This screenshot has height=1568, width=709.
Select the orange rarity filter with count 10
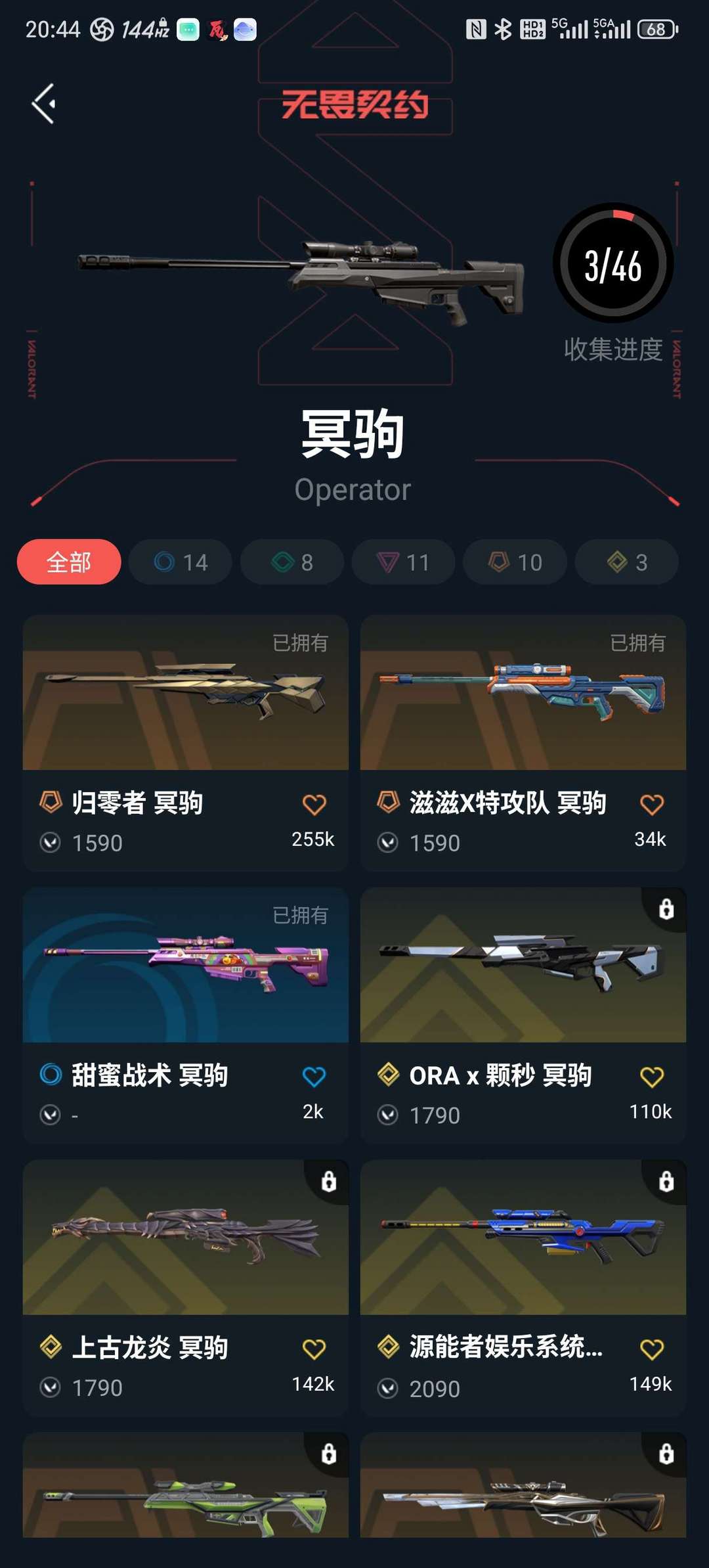[x=514, y=562]
